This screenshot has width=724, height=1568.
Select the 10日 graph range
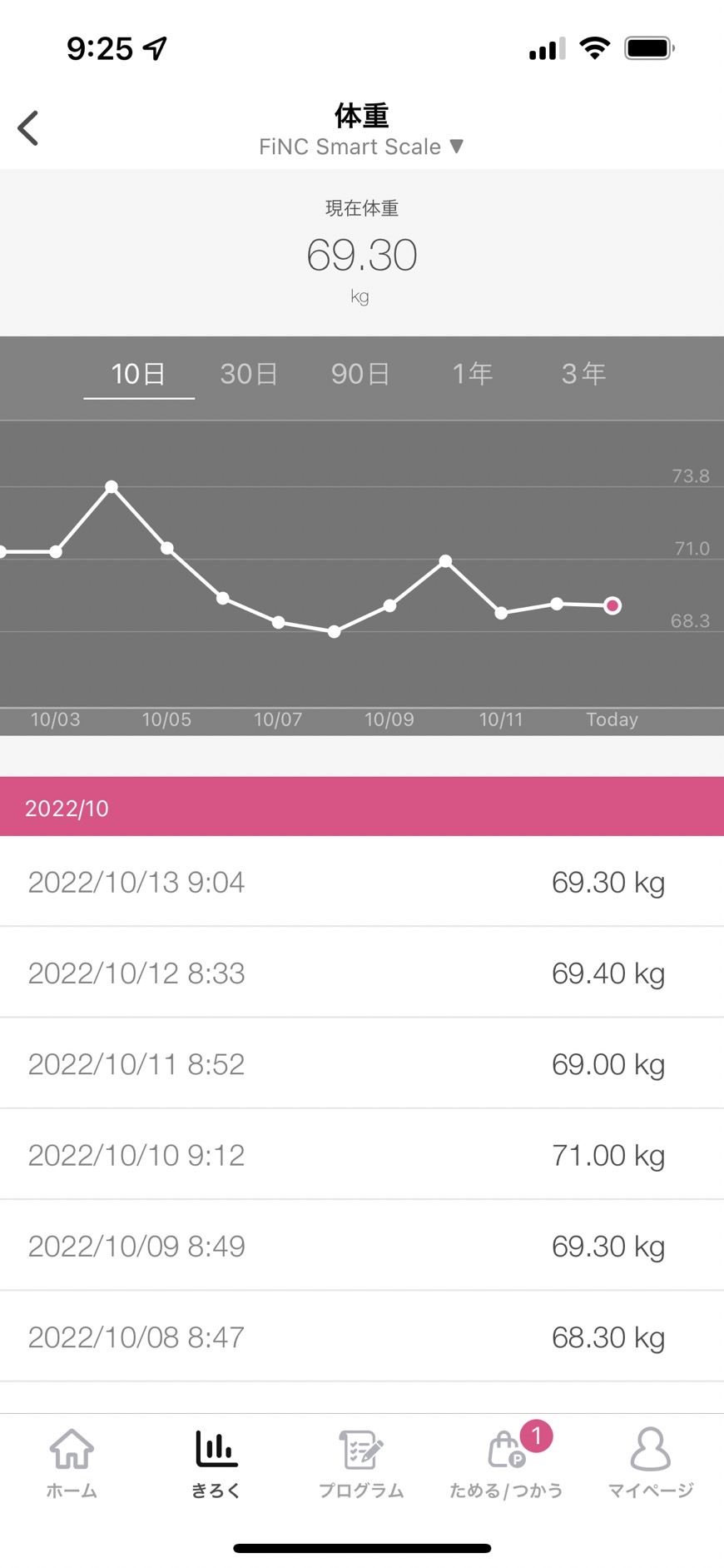pos(139,374)
